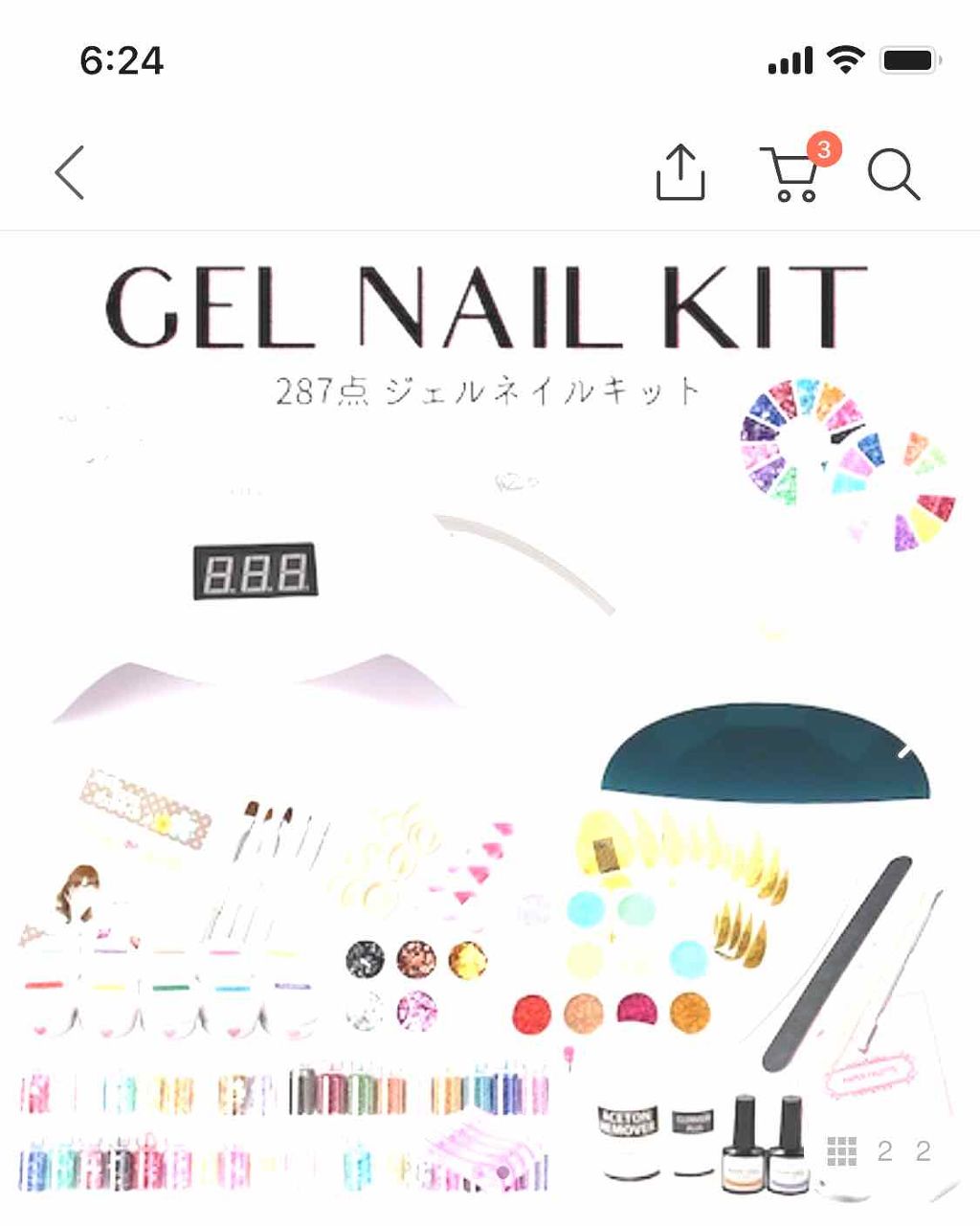Go back to the previous page
Image resolution: width=980 pixels, height=1226 pixels.
tap(70, 172)
